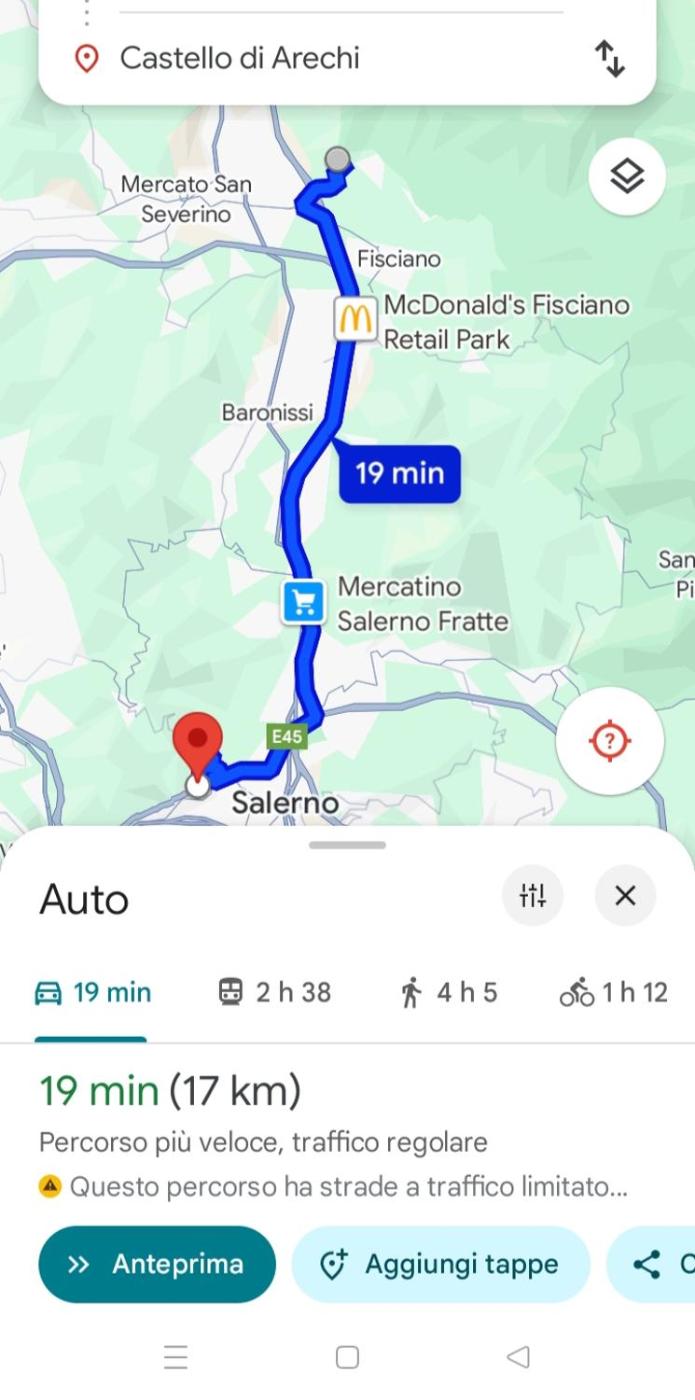Switch to public transit 2 h 38
The width and height of the screenshot is (695, 1400).
coord(274,993)
